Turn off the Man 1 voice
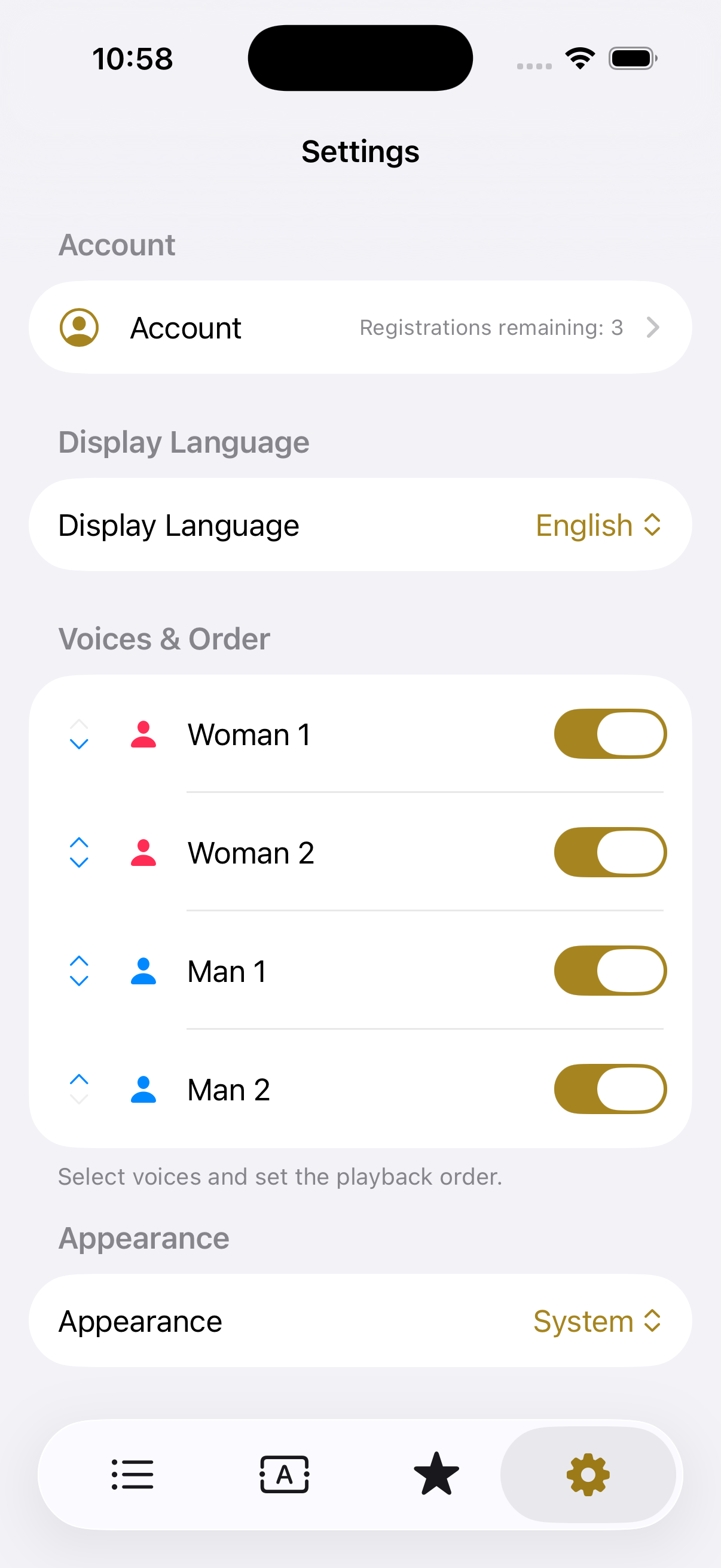Image resolution: width=721 pixels, height=1568 pixels. [x=610, y=971]
